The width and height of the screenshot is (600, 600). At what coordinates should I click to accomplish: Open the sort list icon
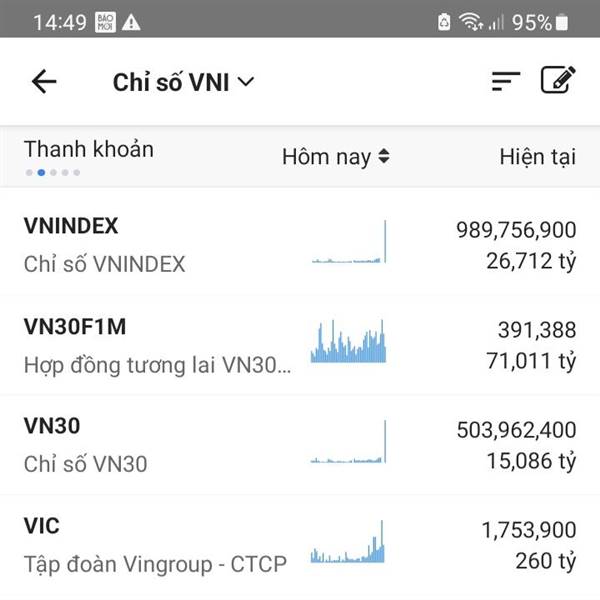[x=507, y=82]
